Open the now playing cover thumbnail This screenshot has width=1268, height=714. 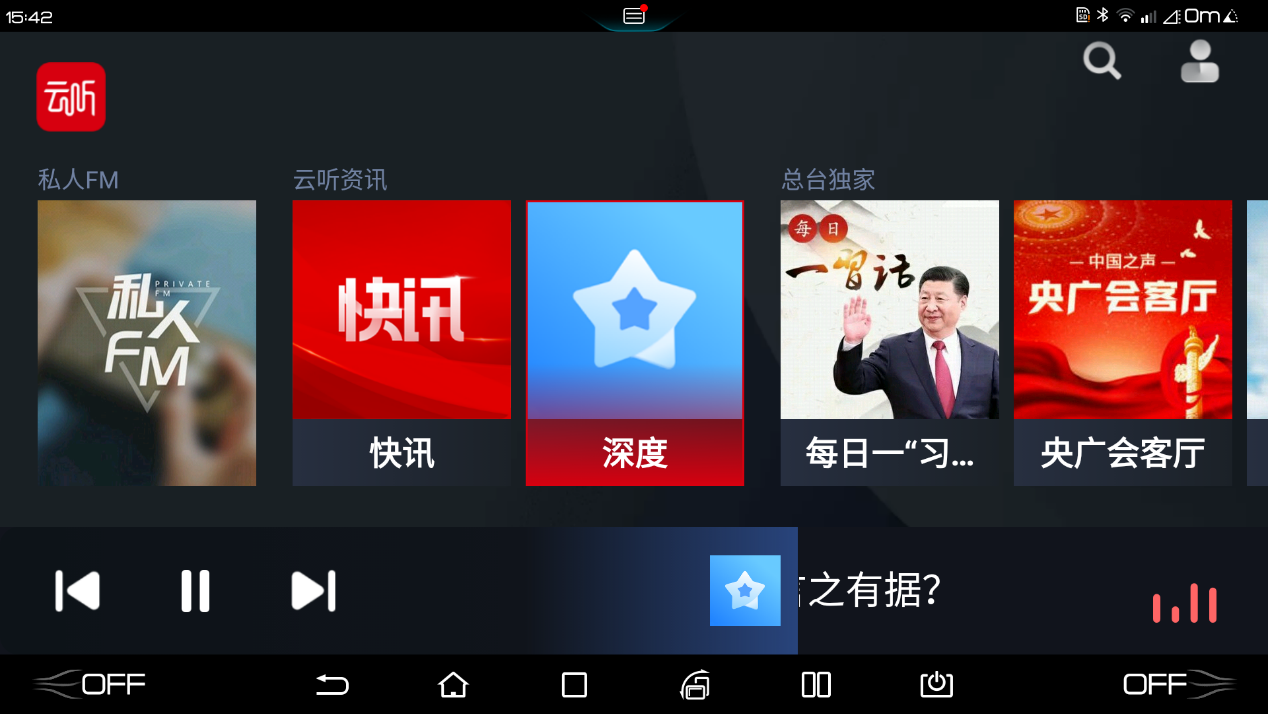745,591
